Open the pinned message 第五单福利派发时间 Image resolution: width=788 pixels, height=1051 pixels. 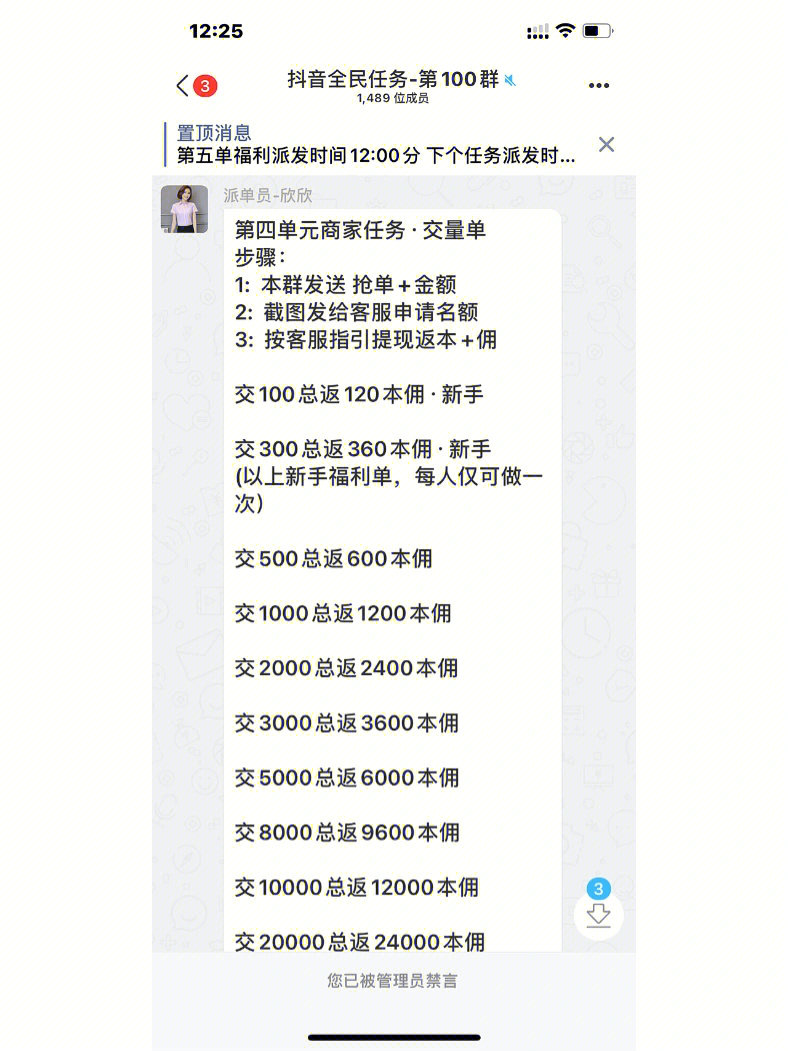(x=376, y=145)
